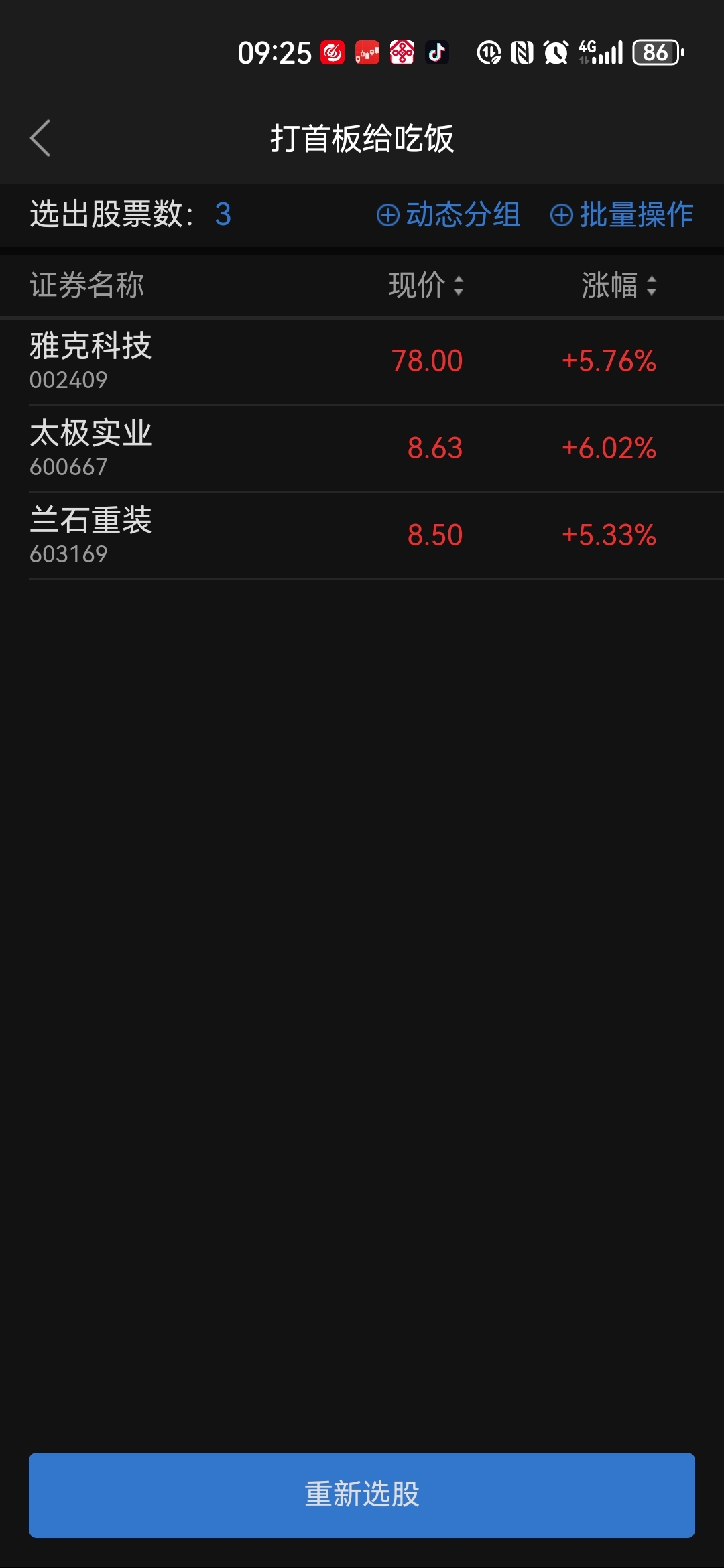
Task: Sort stocks by 现价
Action: [x=426, y=285]
